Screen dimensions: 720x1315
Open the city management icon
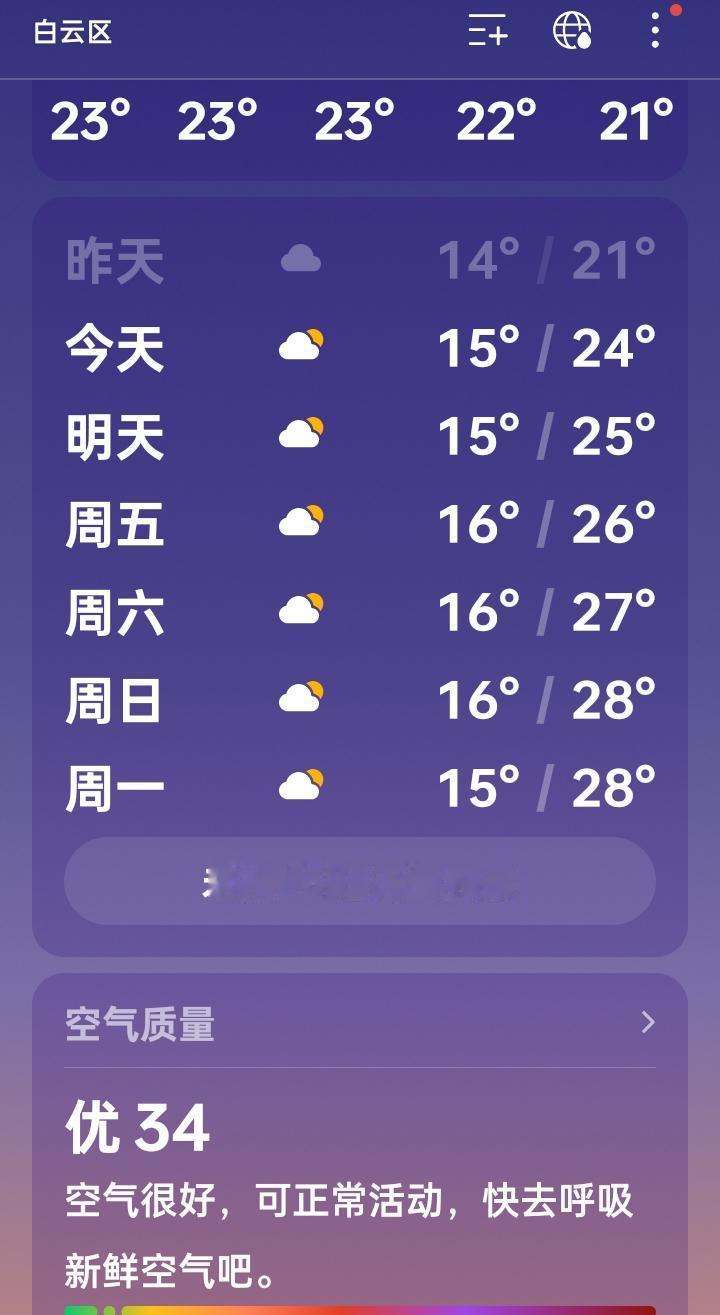pyautogui.click(x=487, y=33)
